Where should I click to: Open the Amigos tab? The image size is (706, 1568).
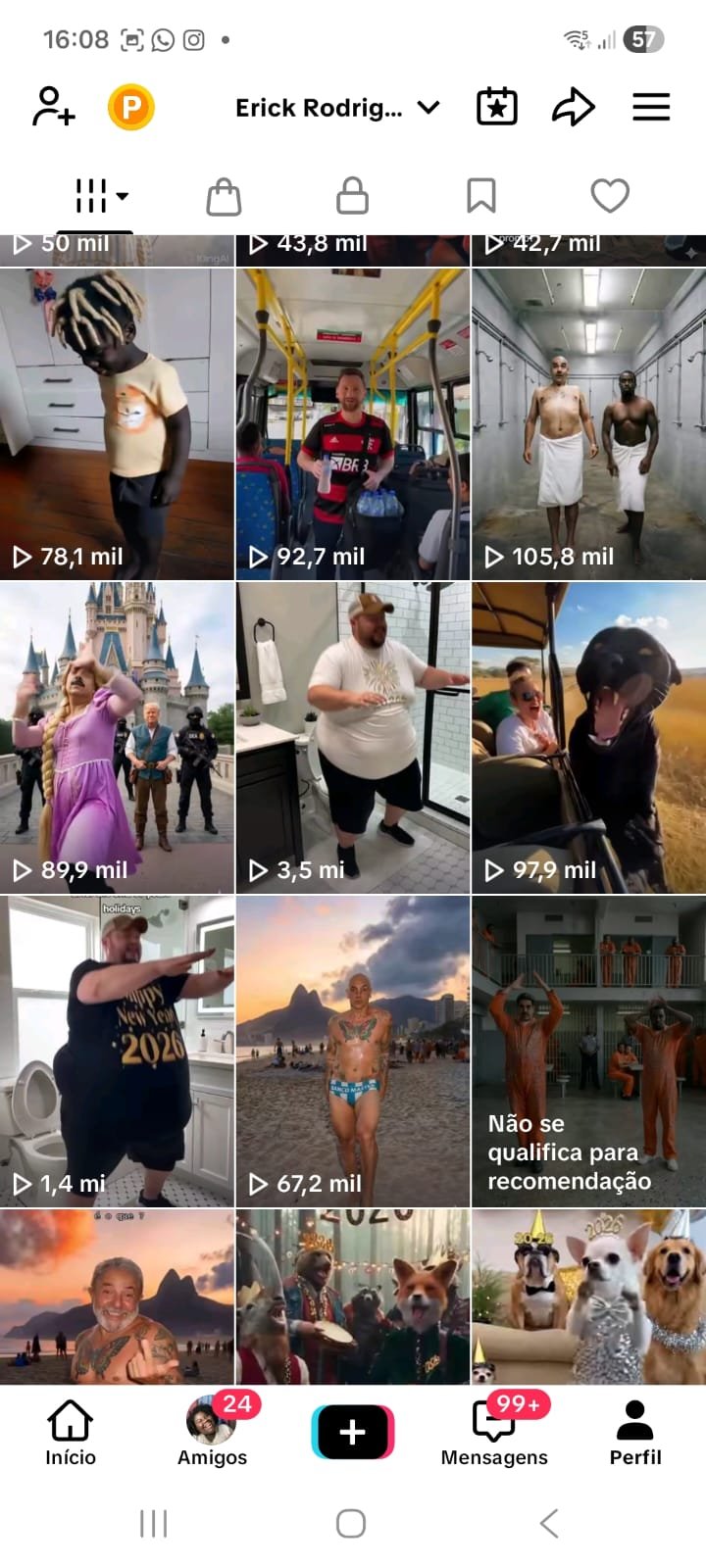click(x=212, y=1433)
